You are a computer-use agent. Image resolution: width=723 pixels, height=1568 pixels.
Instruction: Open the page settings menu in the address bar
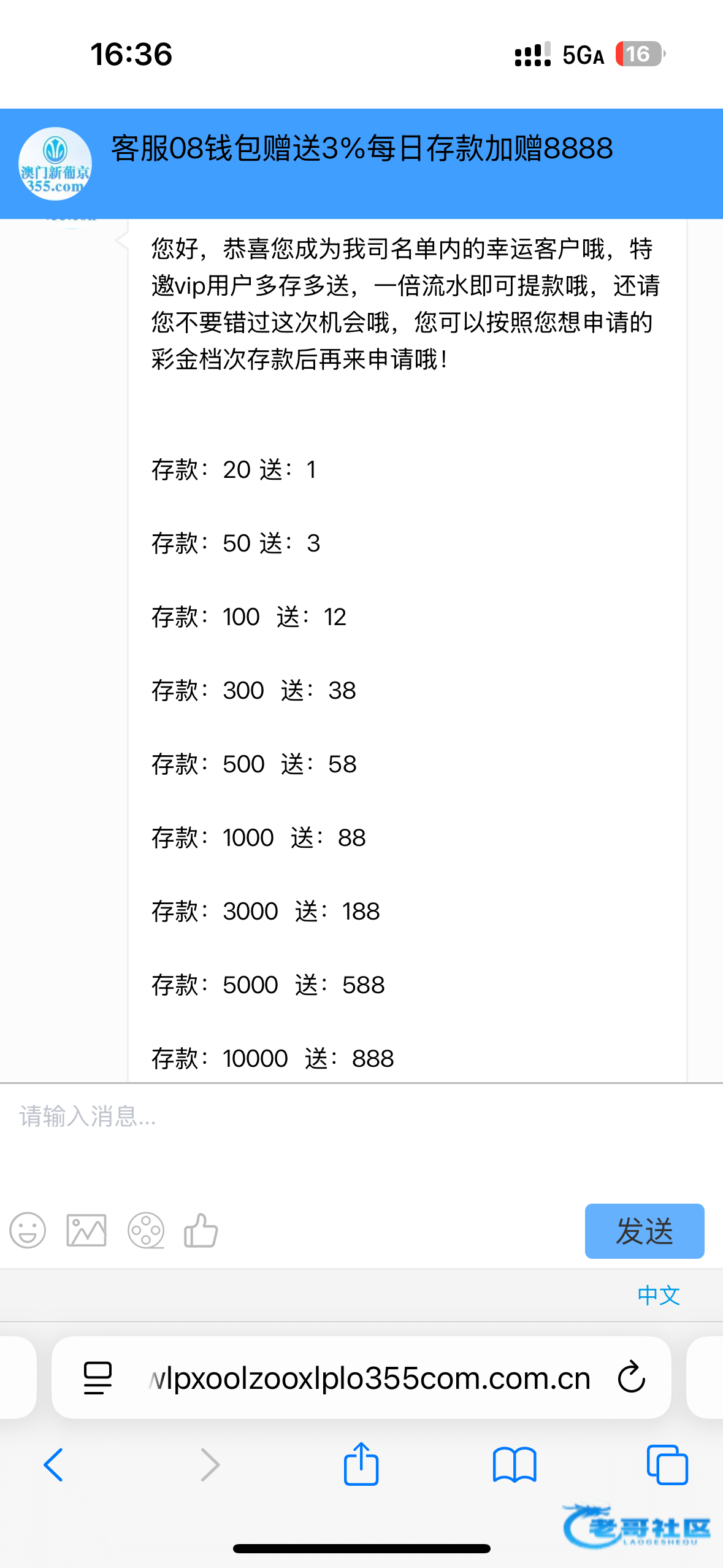pyautogui.click(x=98, y=1378)
